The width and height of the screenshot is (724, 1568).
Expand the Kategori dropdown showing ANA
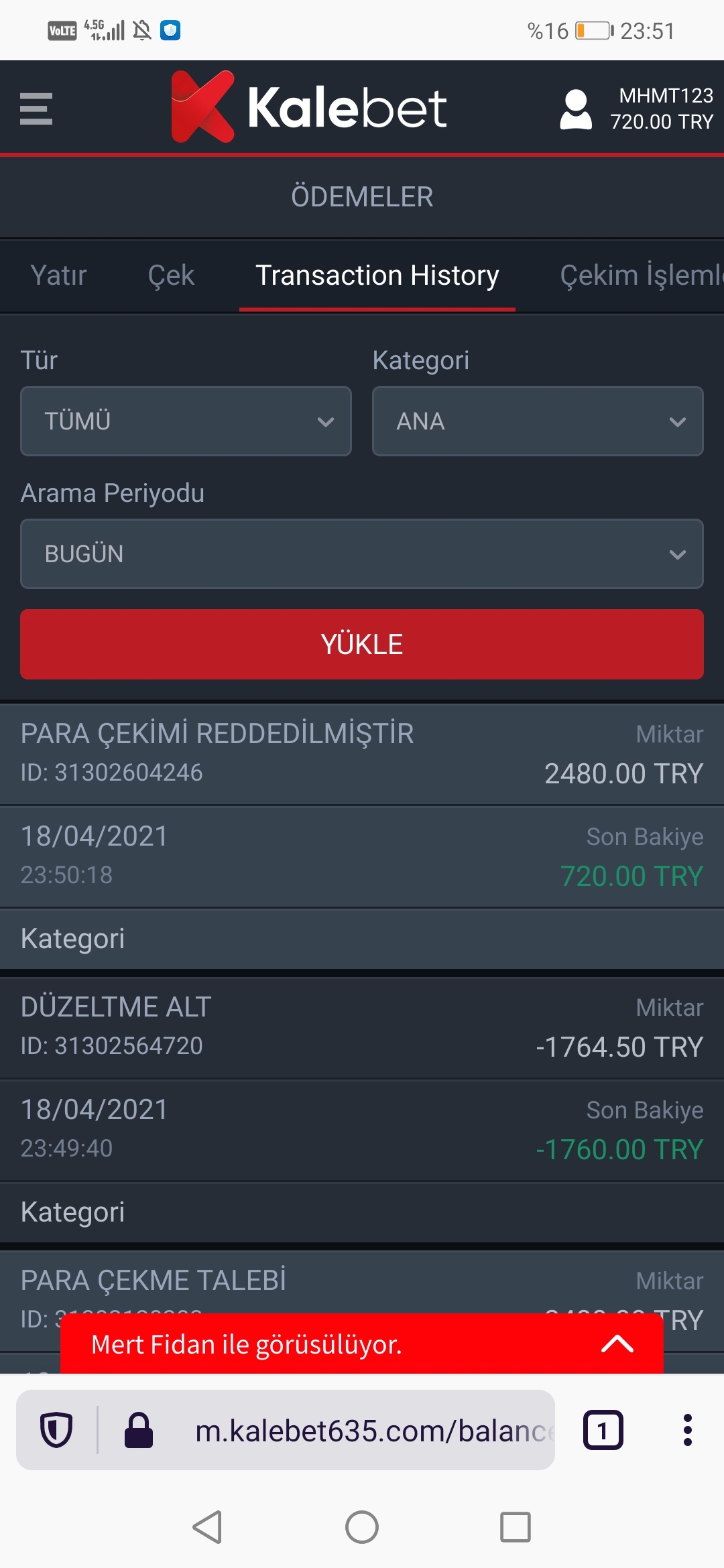coord(538,421)
